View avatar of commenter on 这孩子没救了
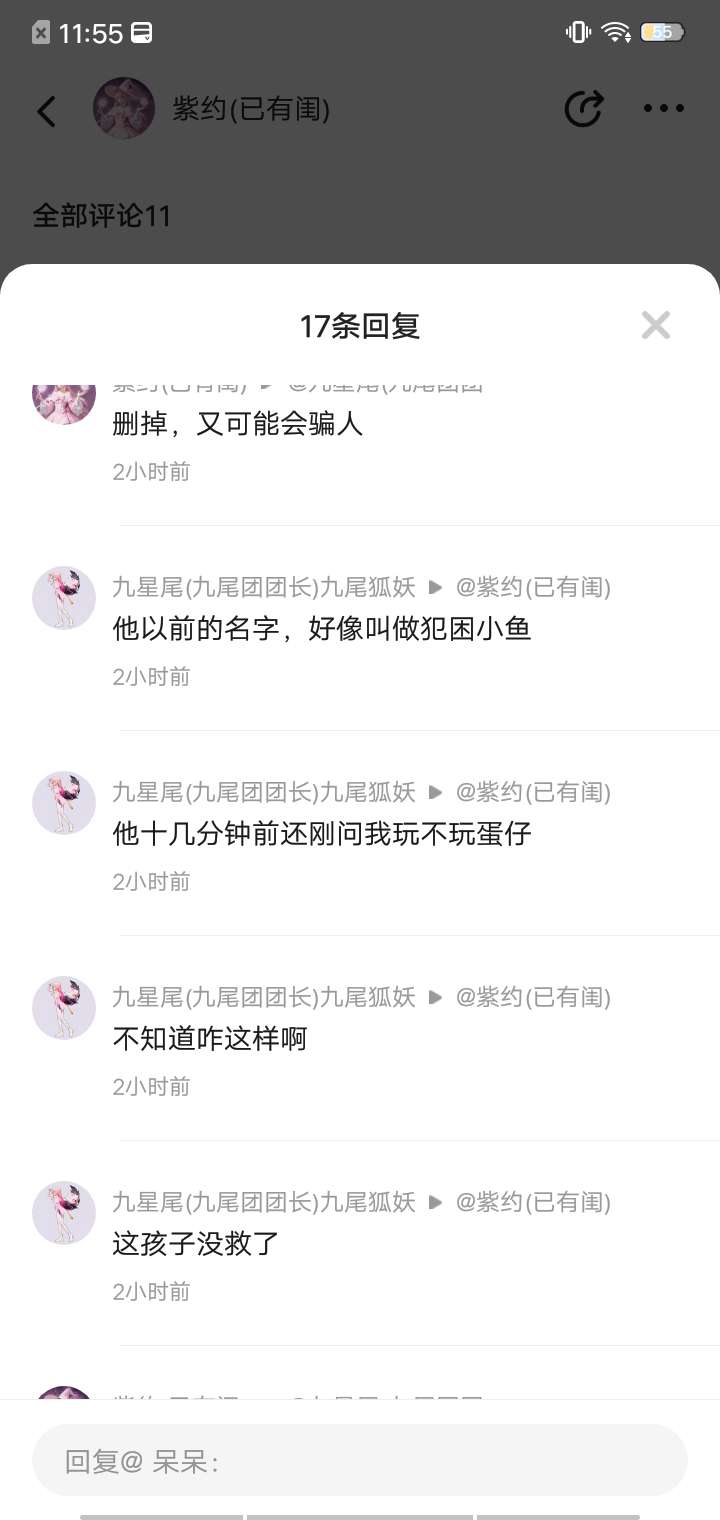The image size is (720, 1520). pyautogui.click(x=64, y=1212)
